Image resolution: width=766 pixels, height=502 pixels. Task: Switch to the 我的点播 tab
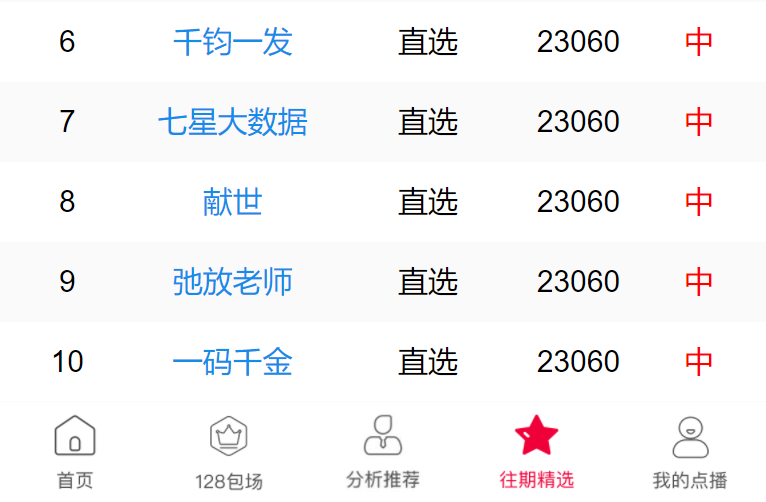690,452
